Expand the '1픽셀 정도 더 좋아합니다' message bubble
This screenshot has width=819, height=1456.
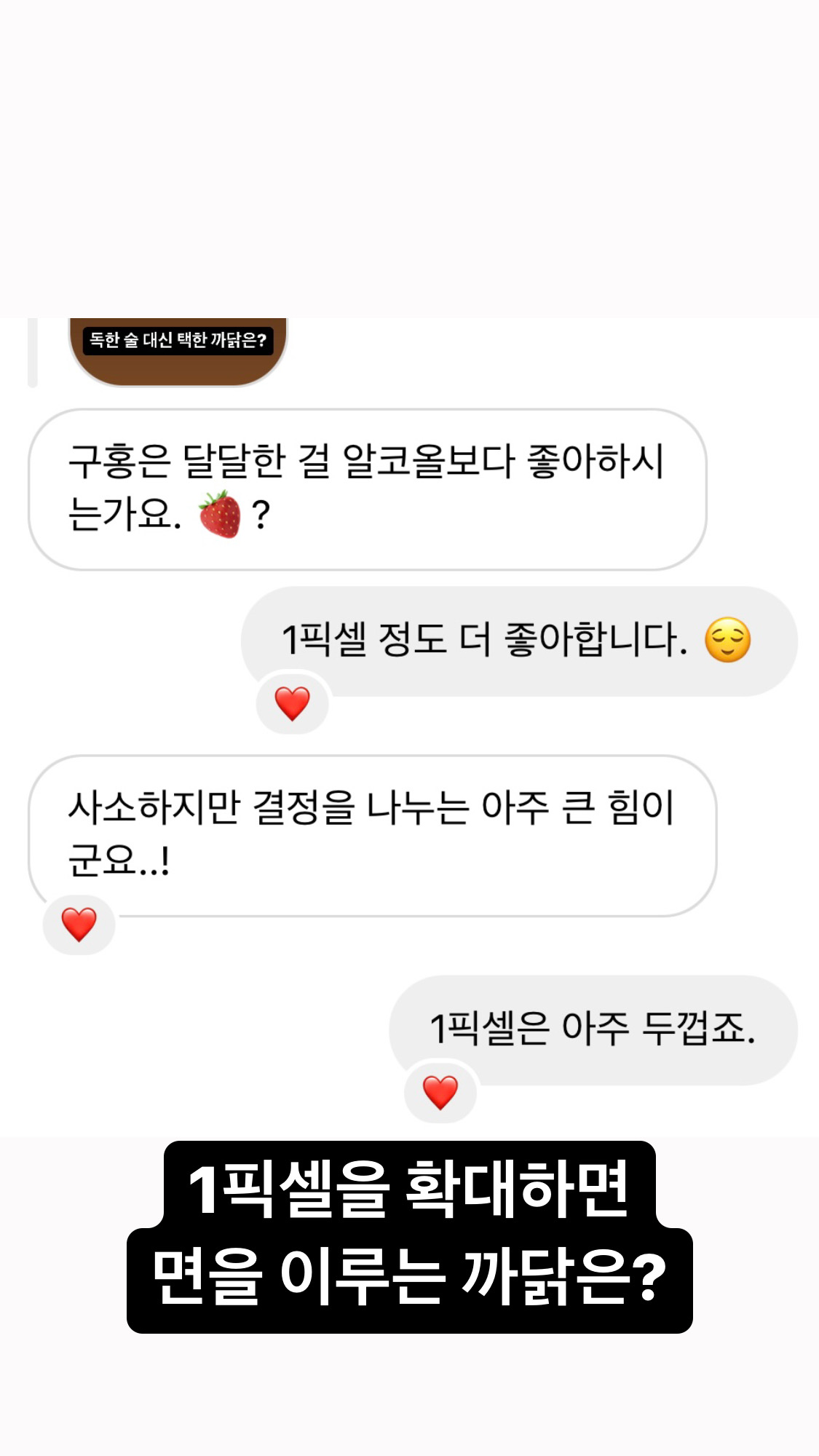pos(510,639)
